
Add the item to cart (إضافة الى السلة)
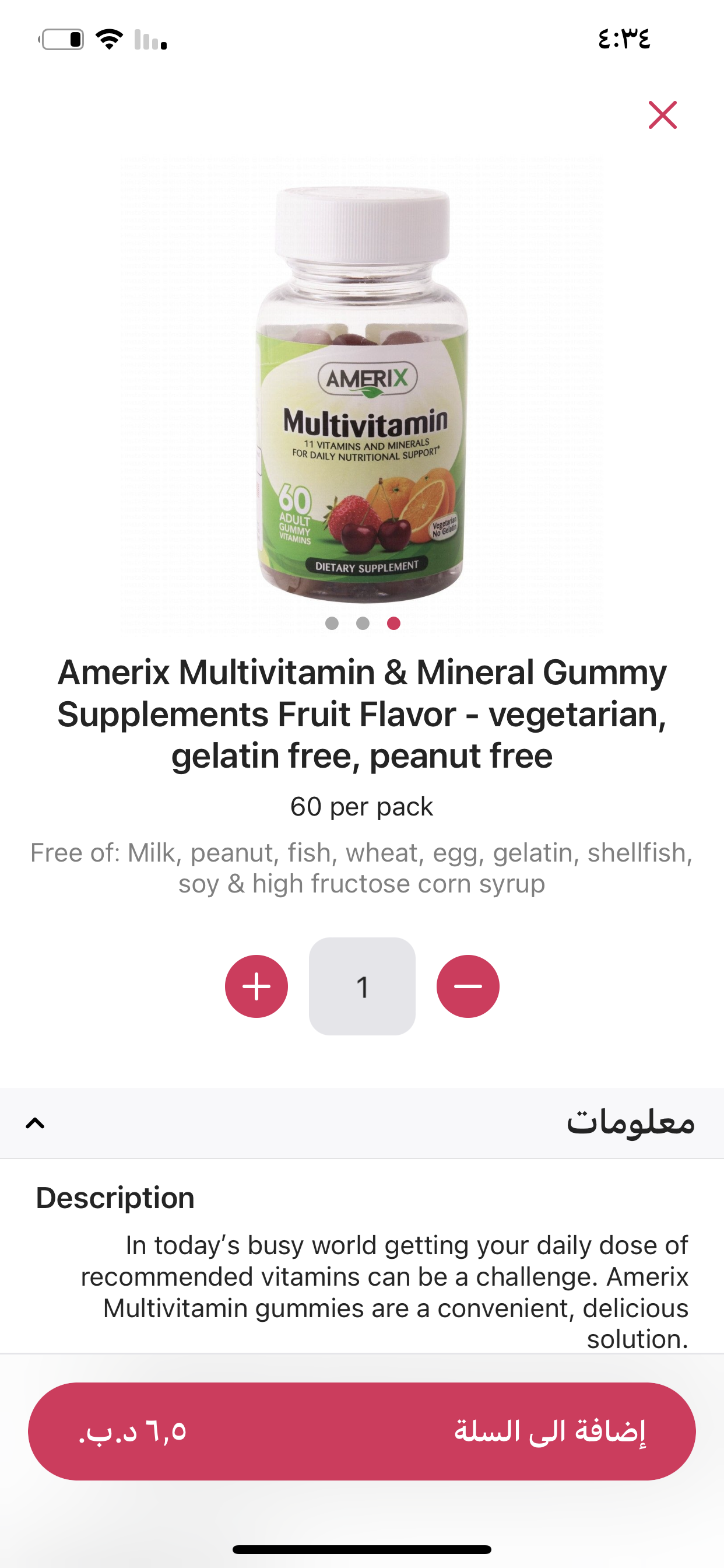point(362,1431)
